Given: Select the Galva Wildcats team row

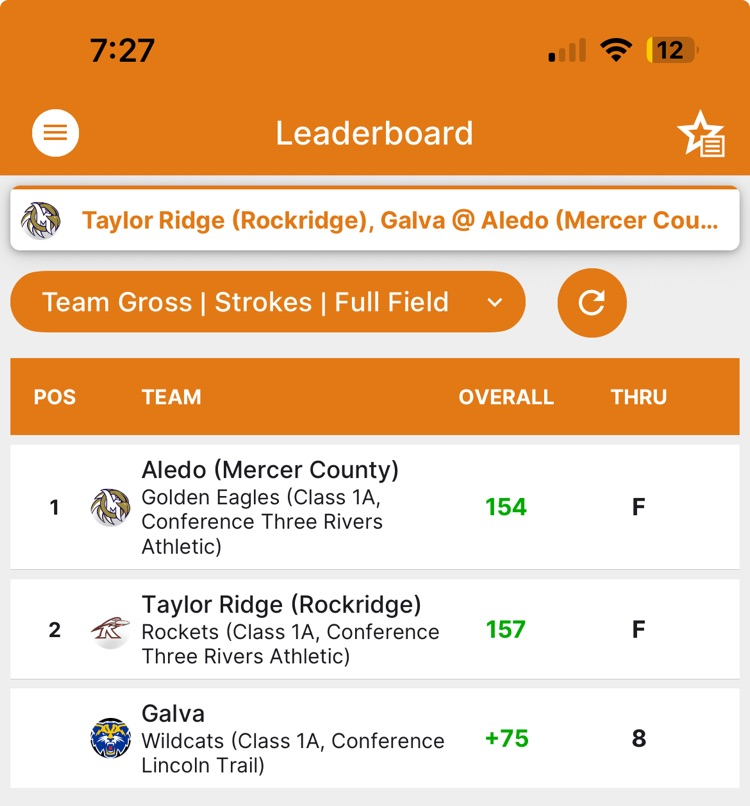Looking at the screenshot, I should (x=375, y=739).
